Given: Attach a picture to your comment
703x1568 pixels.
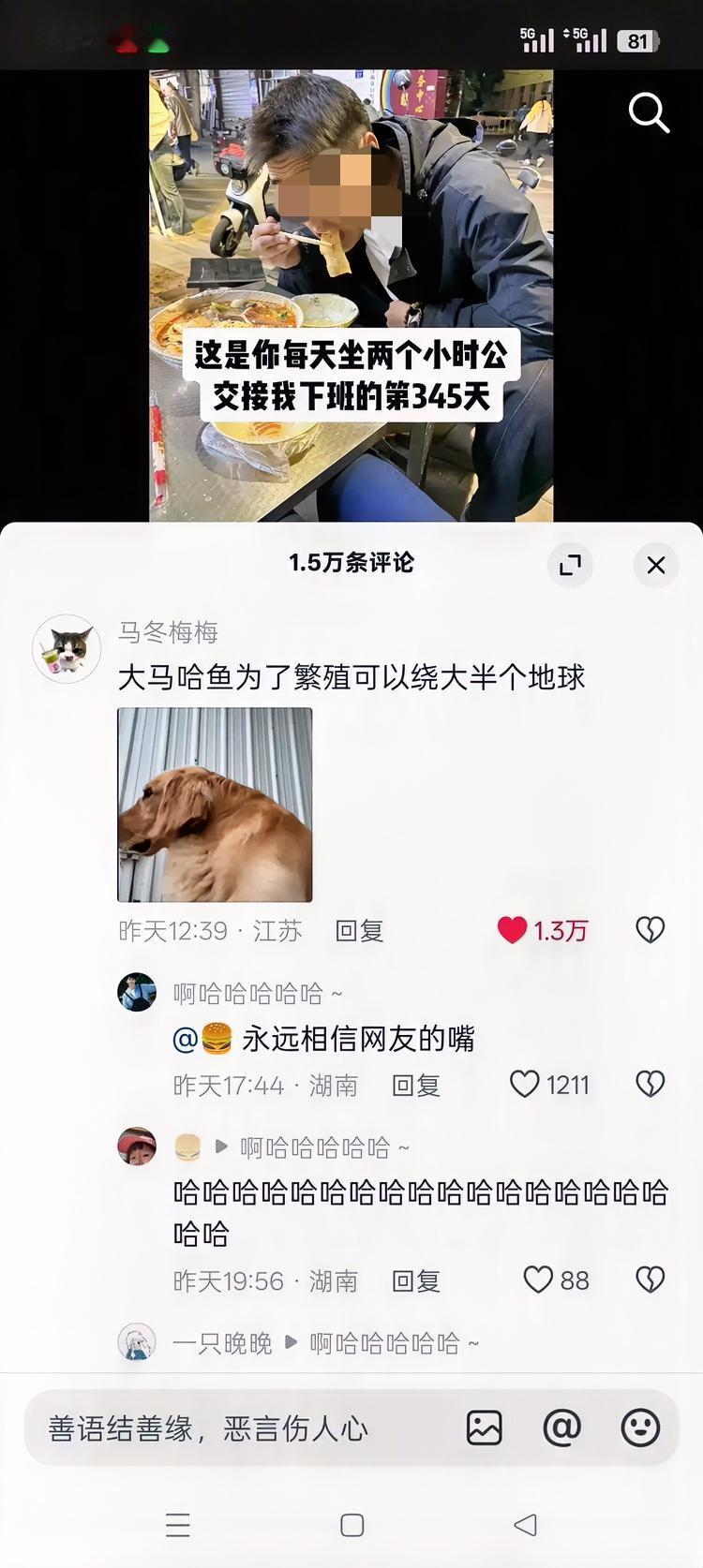Looking at the screenshot, I should [485, 1427].
